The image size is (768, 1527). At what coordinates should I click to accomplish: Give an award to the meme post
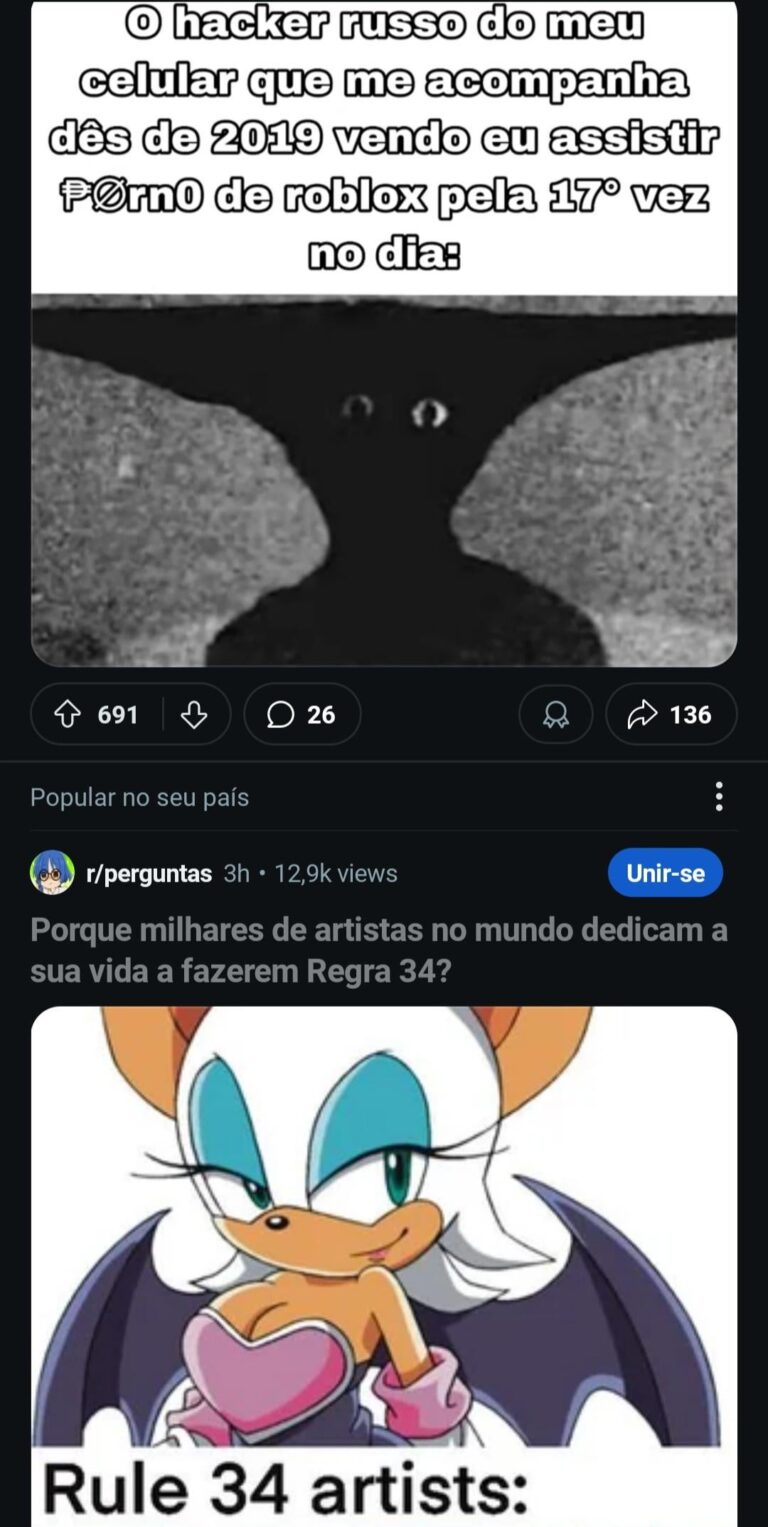click(x=555, y=714)
